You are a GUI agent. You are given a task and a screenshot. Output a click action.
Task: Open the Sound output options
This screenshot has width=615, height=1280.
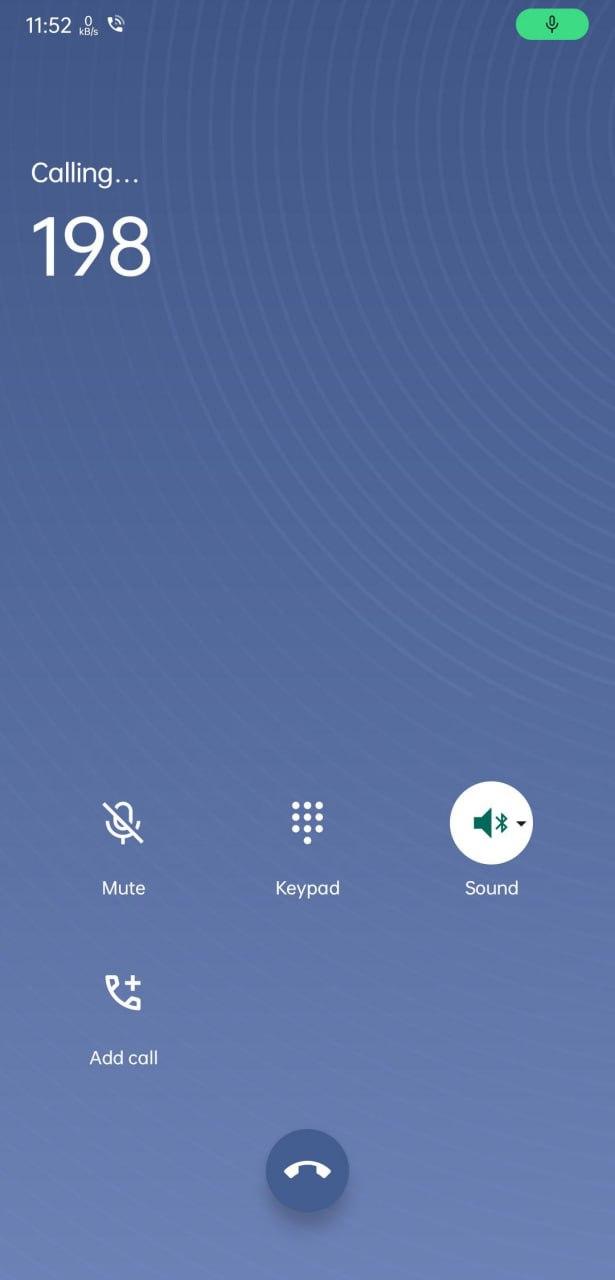click(491, 823)
